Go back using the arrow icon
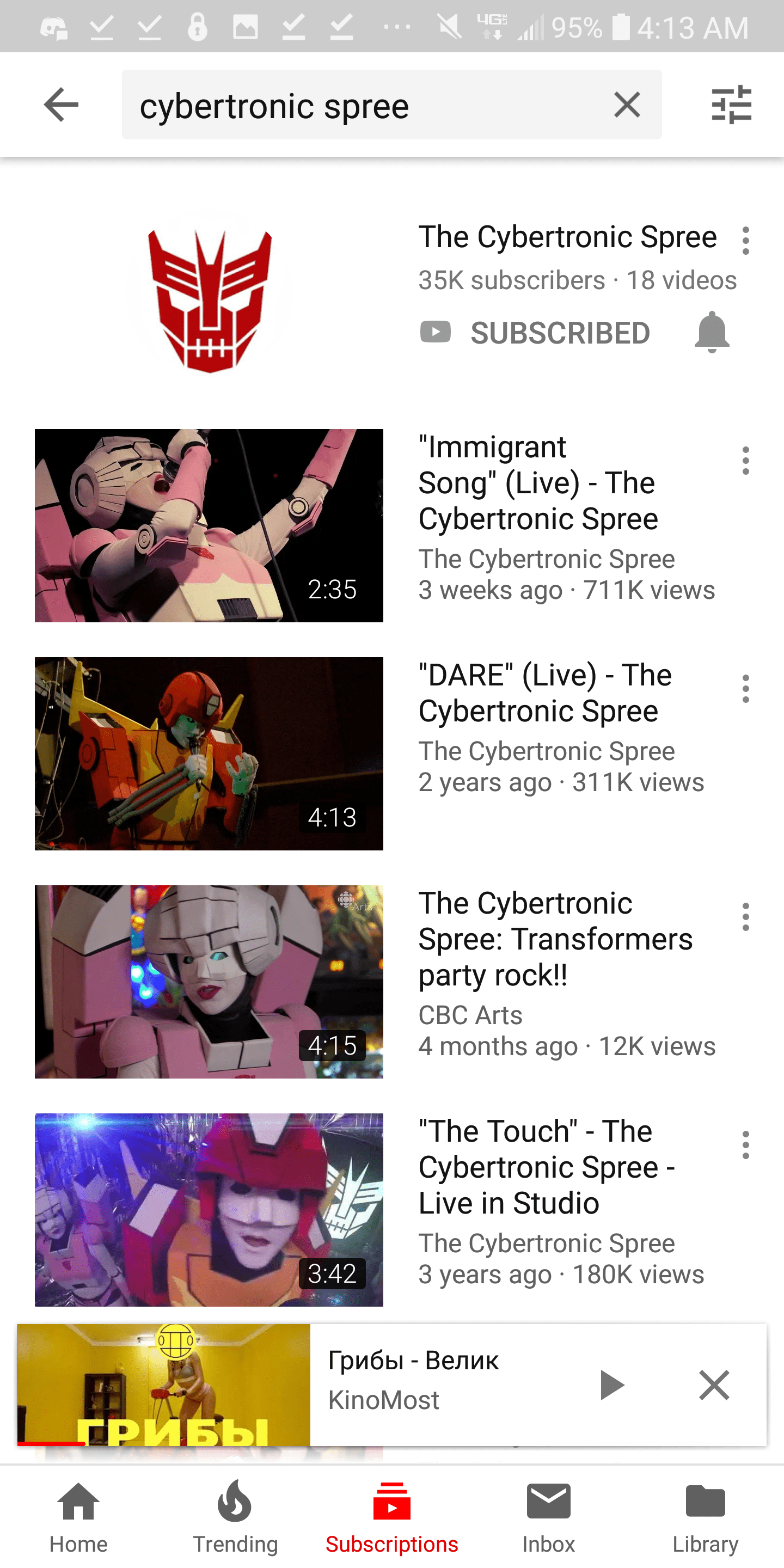 coord(61,105)
